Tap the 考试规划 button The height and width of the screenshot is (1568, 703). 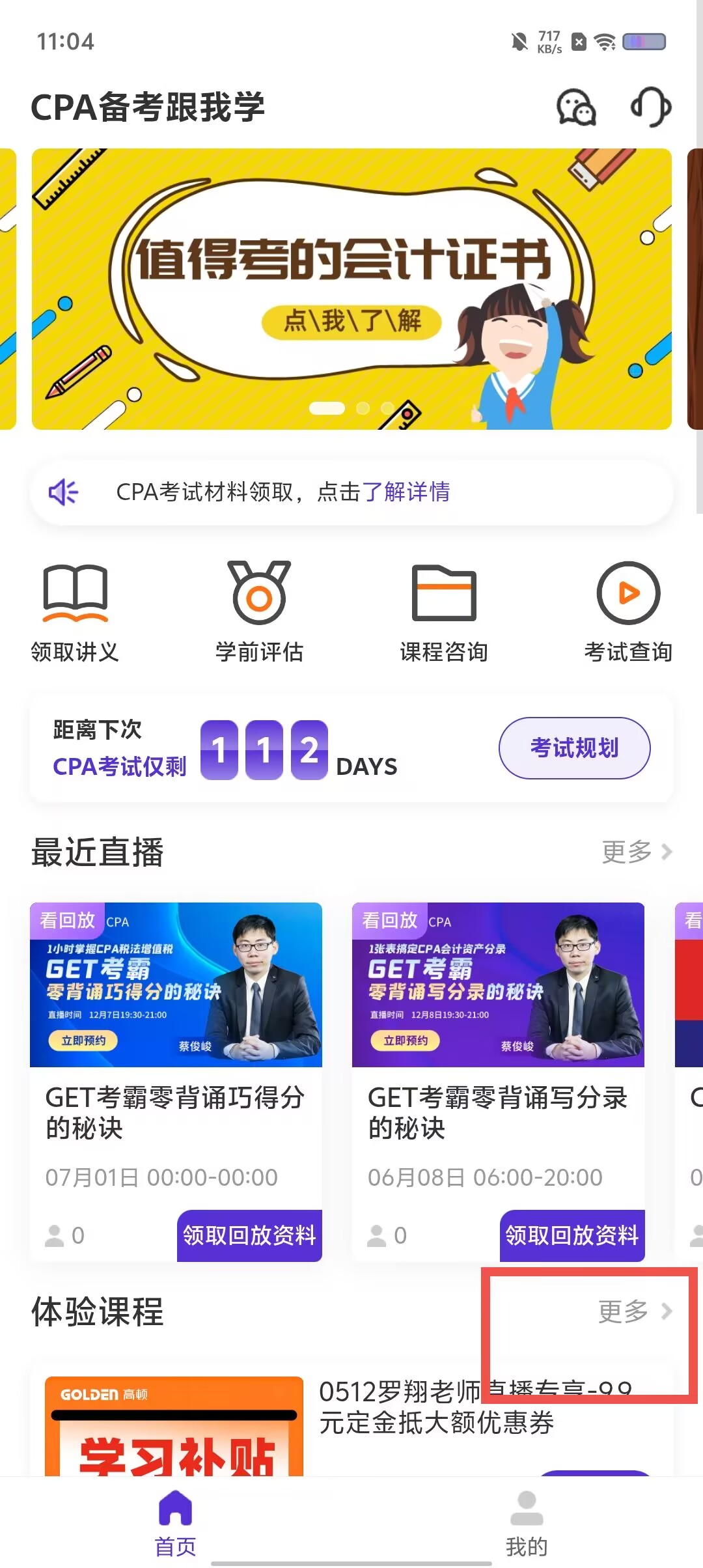coord(574,748)
